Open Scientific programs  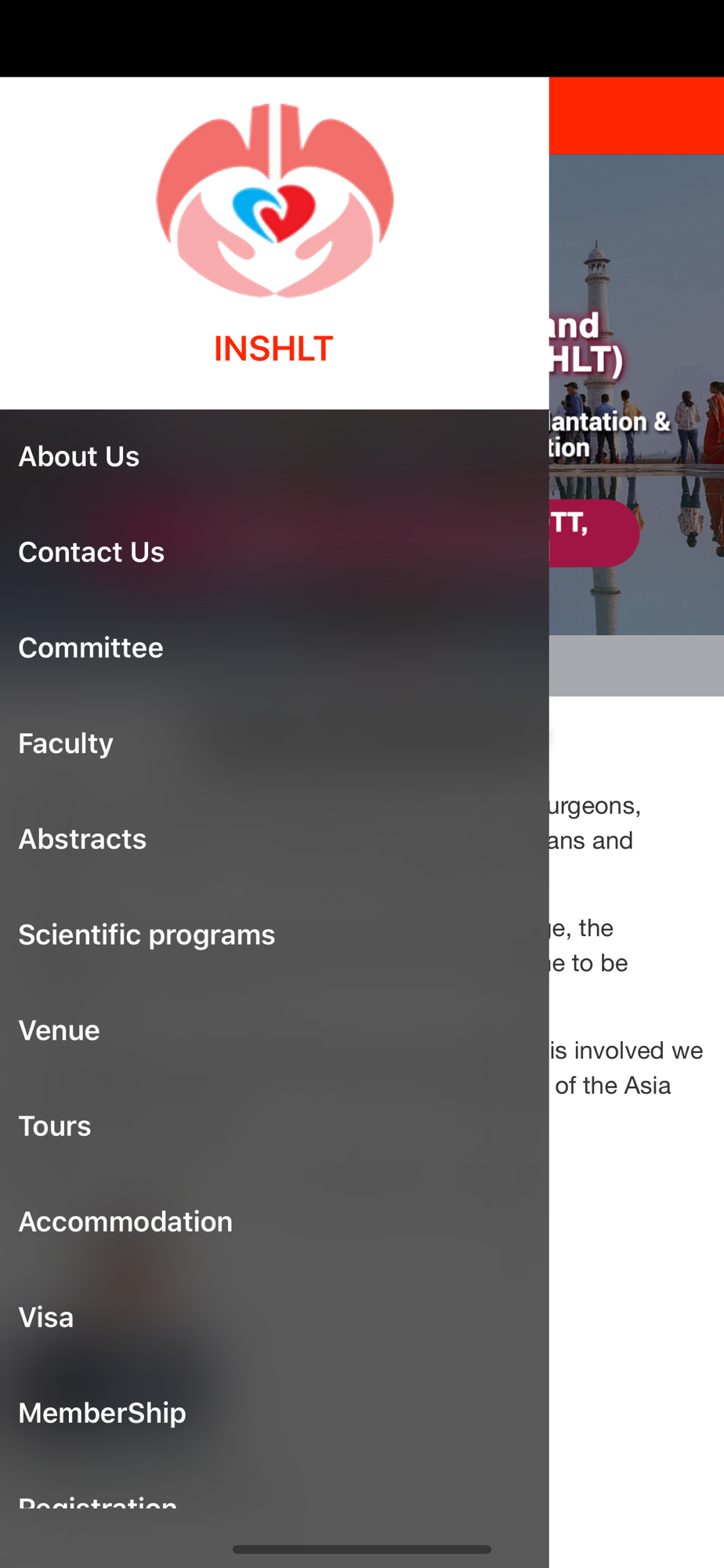[x=274, y=935]
